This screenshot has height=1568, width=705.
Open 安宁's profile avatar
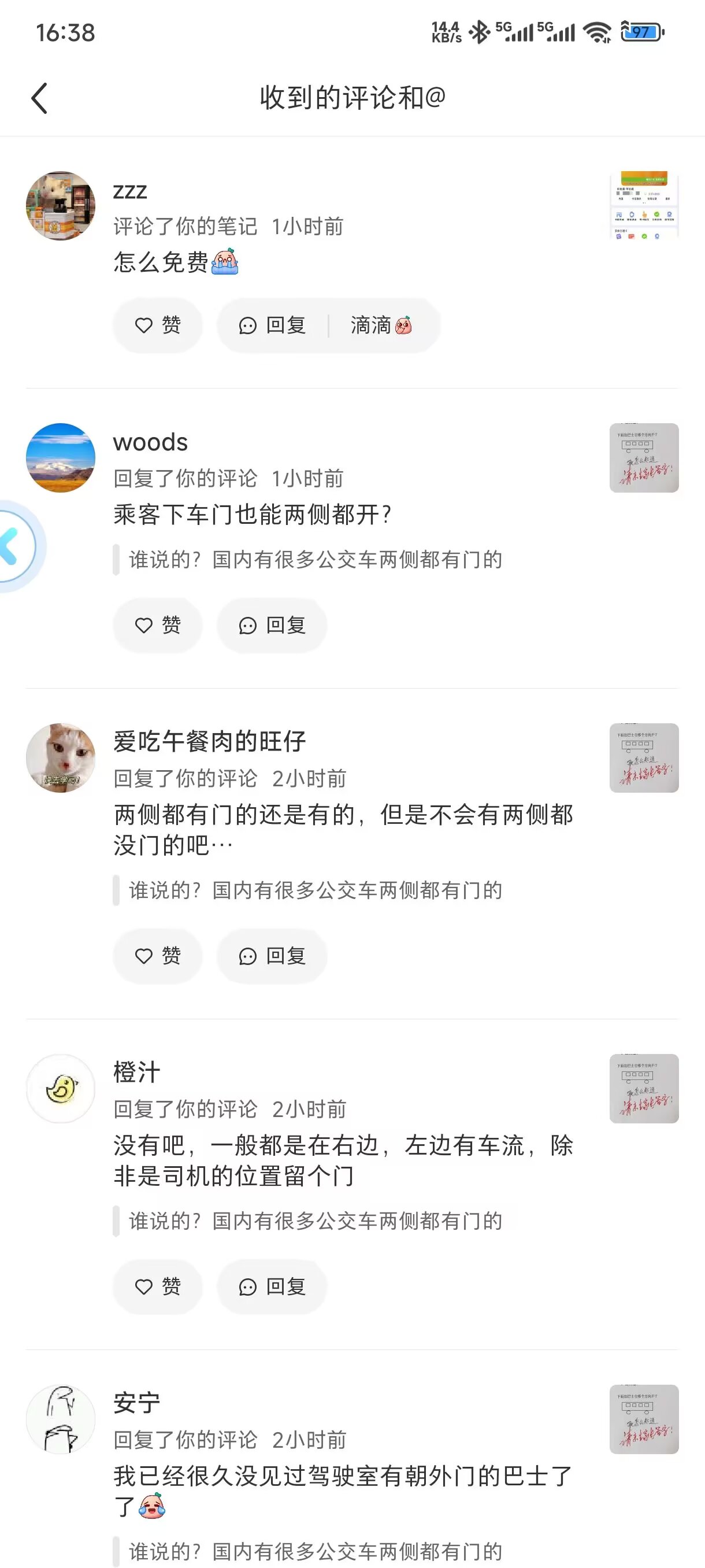[61, 1419]
